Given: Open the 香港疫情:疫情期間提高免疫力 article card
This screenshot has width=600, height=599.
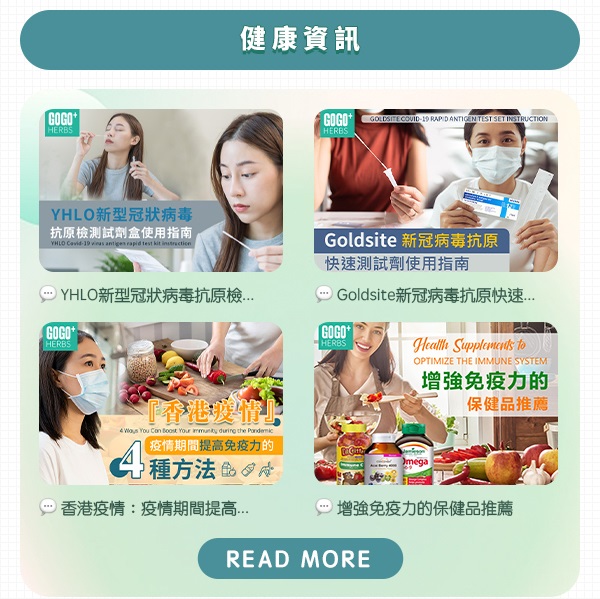Looking at the screenshot, I should coord(161,403).
